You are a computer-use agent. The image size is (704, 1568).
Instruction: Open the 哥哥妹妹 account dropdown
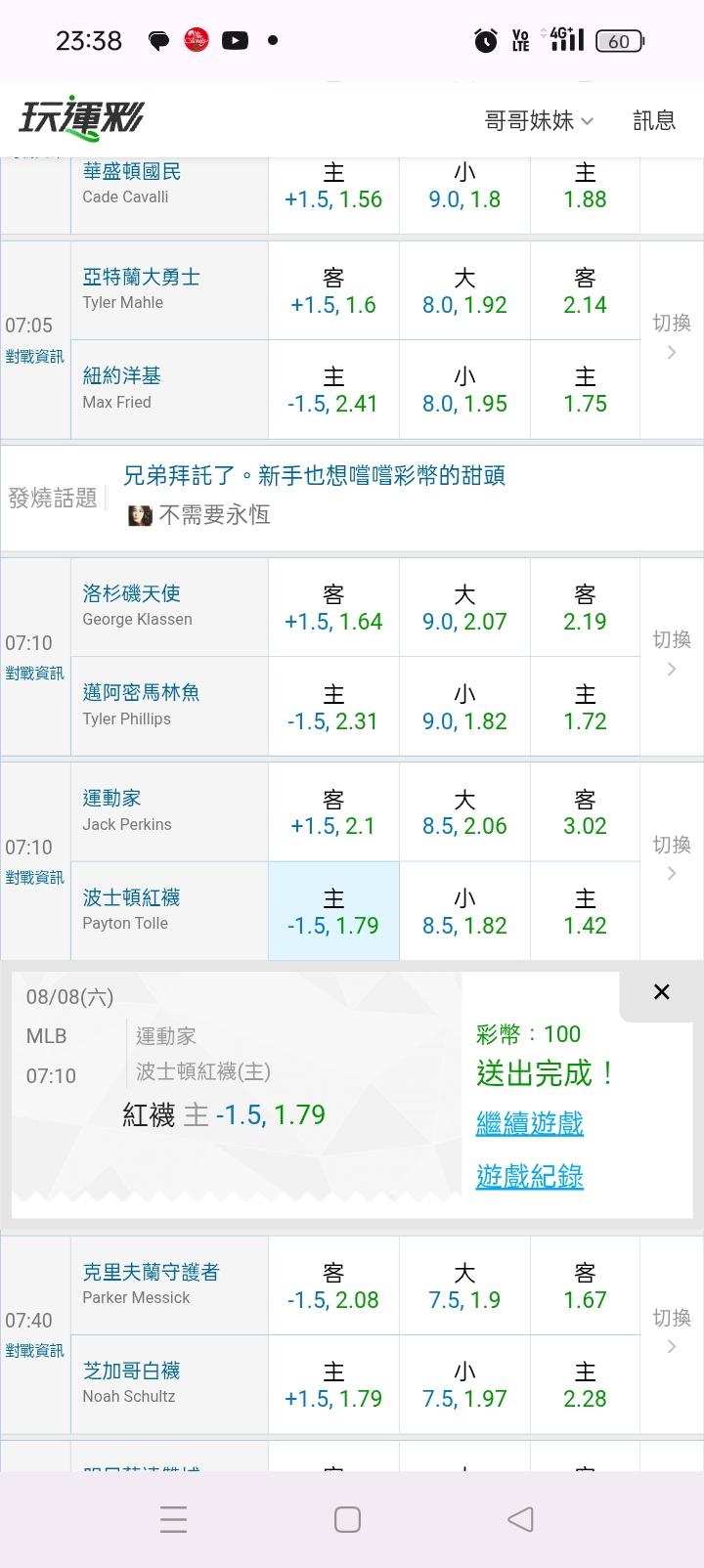(x=539, y=120)
